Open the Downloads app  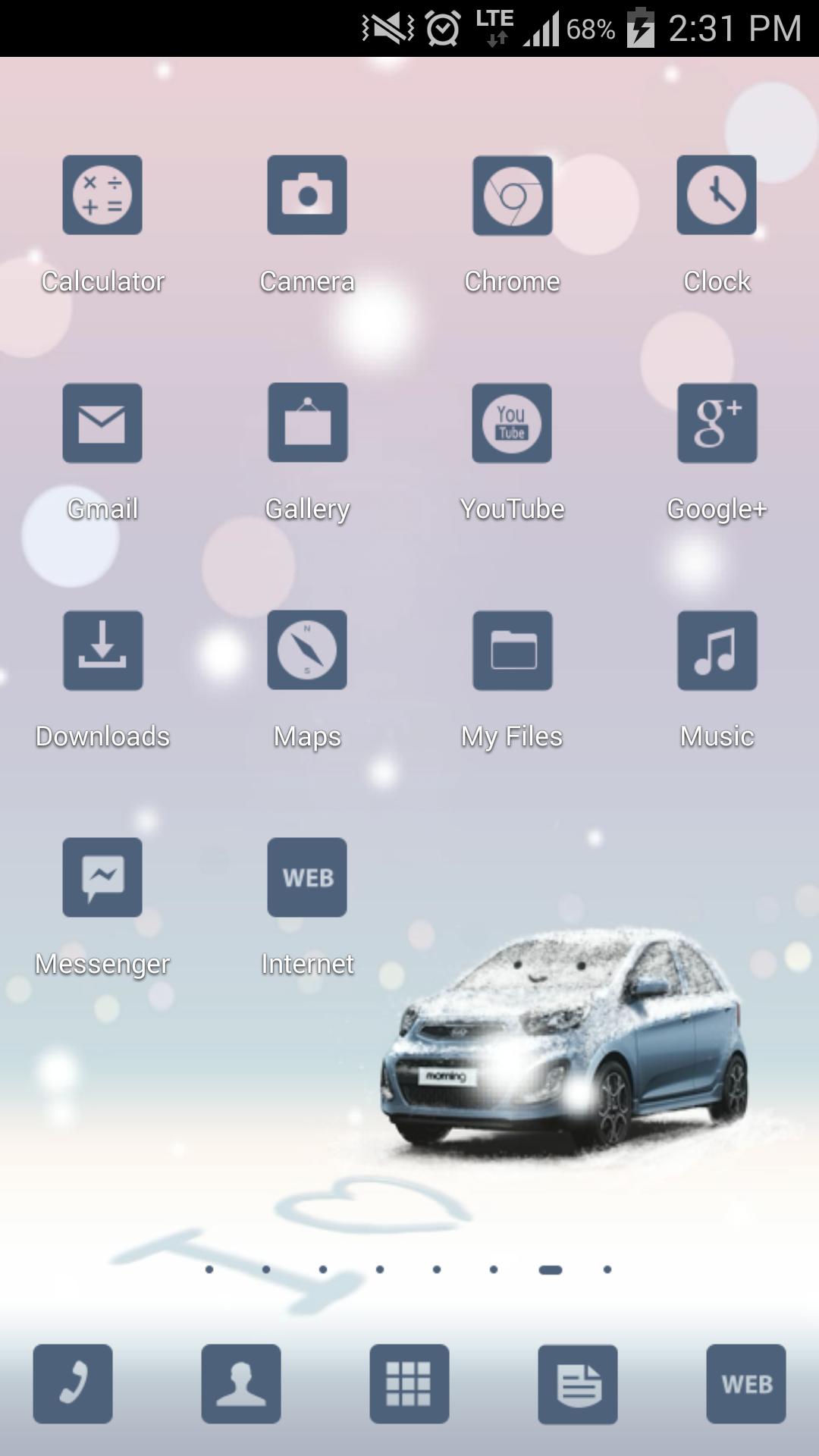(x=102, y=651)
